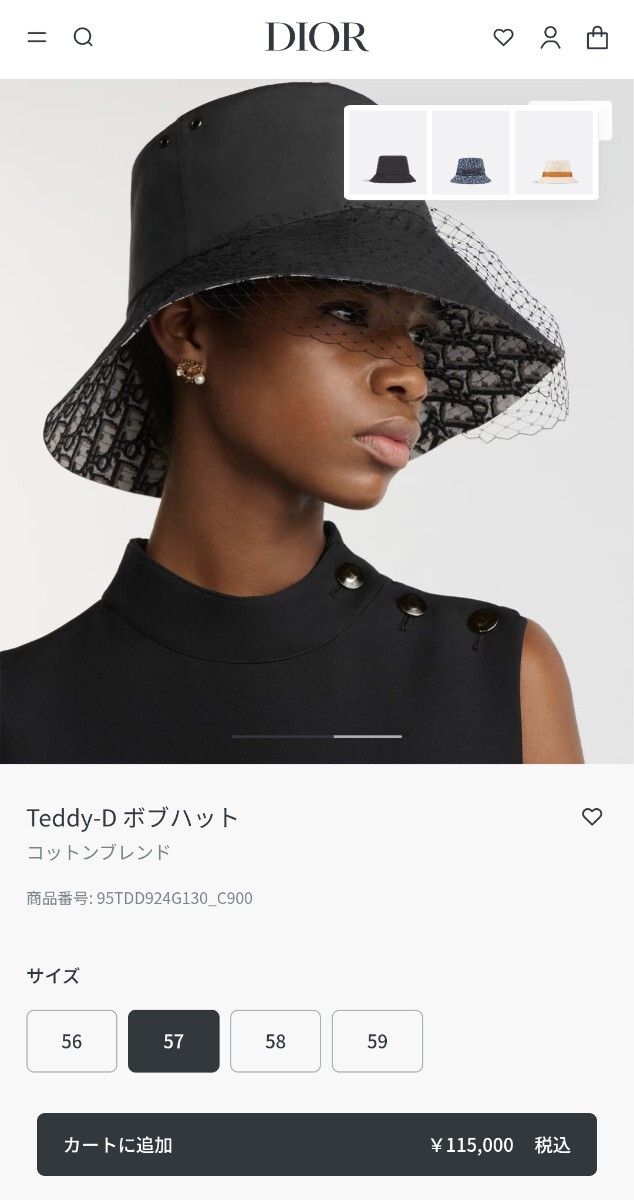Screen dimensions: 634x1200
Task: Select the beige hat variant
Action: (554, 153)
